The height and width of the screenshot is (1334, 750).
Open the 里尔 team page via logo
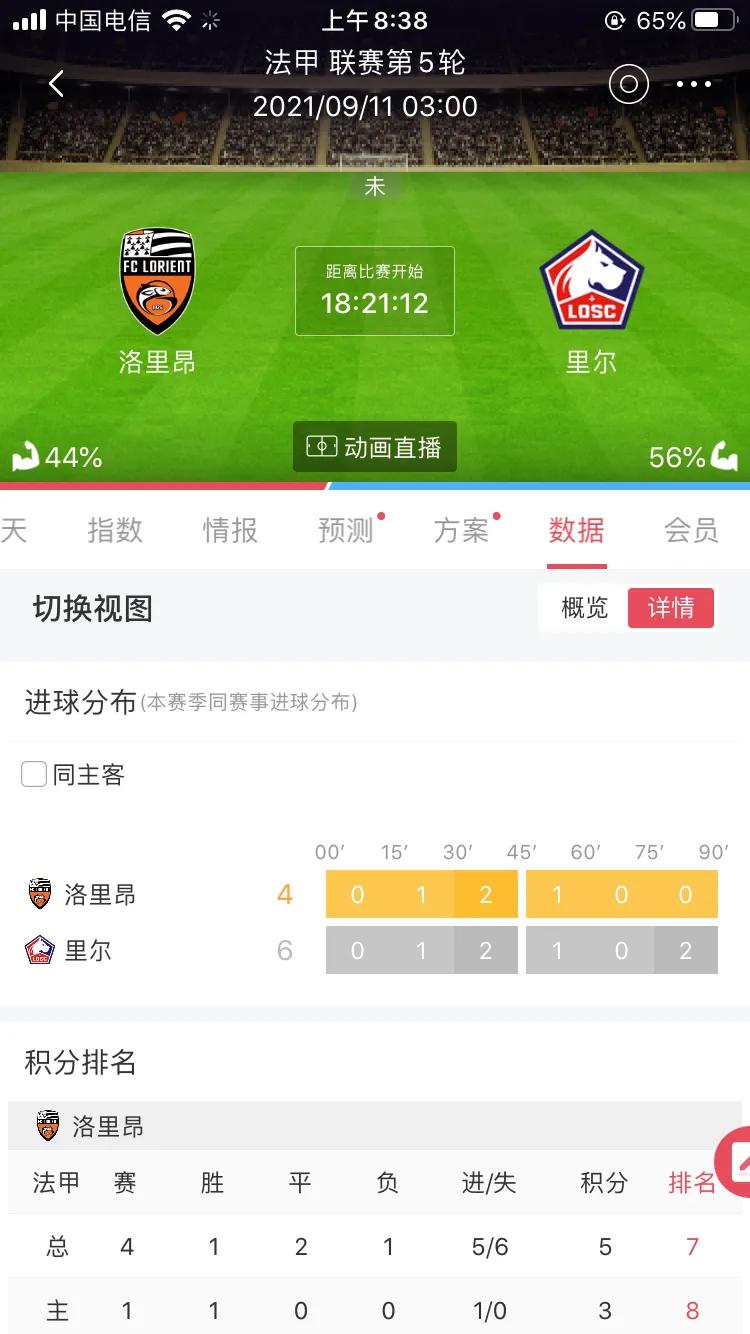coord(591,281)
